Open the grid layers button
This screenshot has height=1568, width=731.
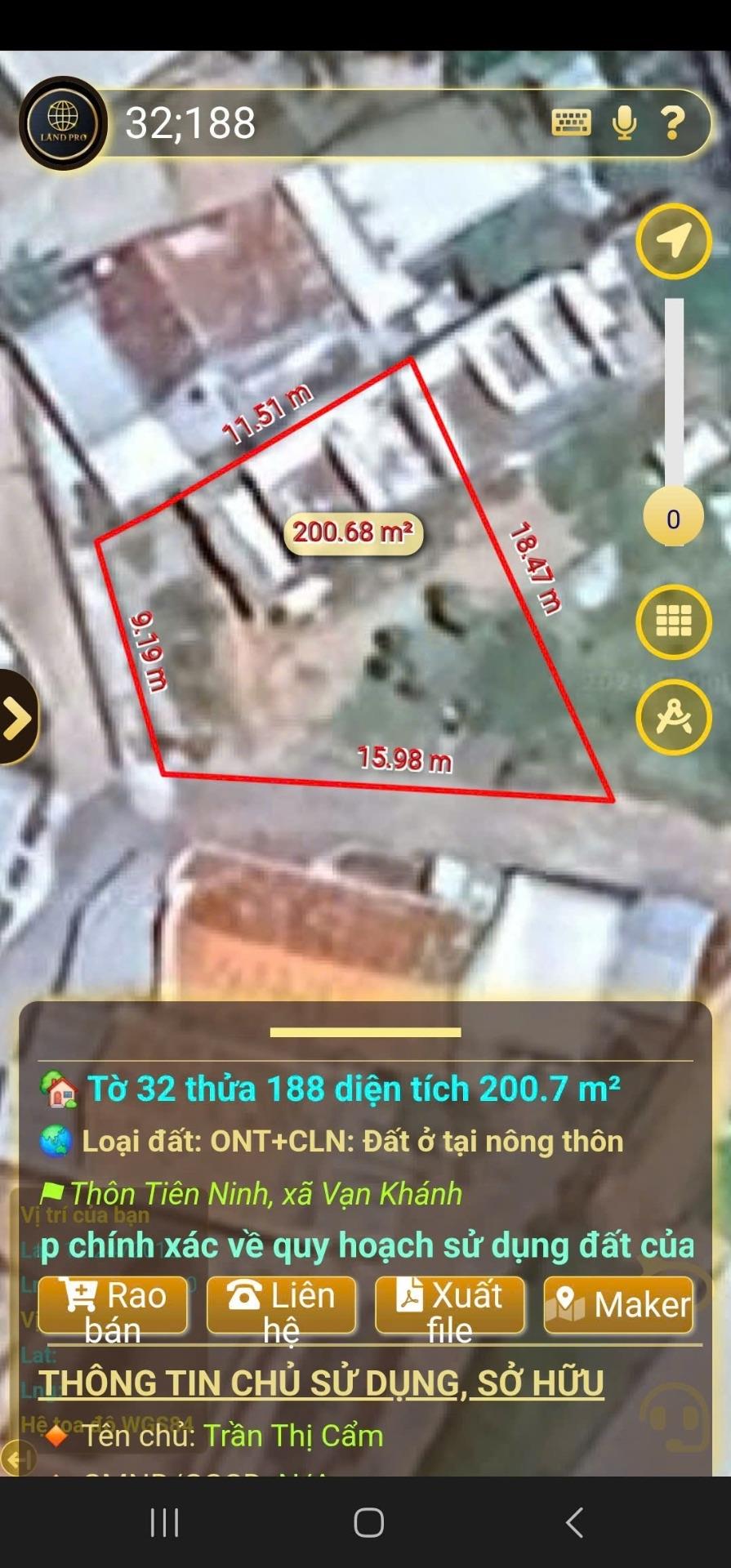point(674,622)
